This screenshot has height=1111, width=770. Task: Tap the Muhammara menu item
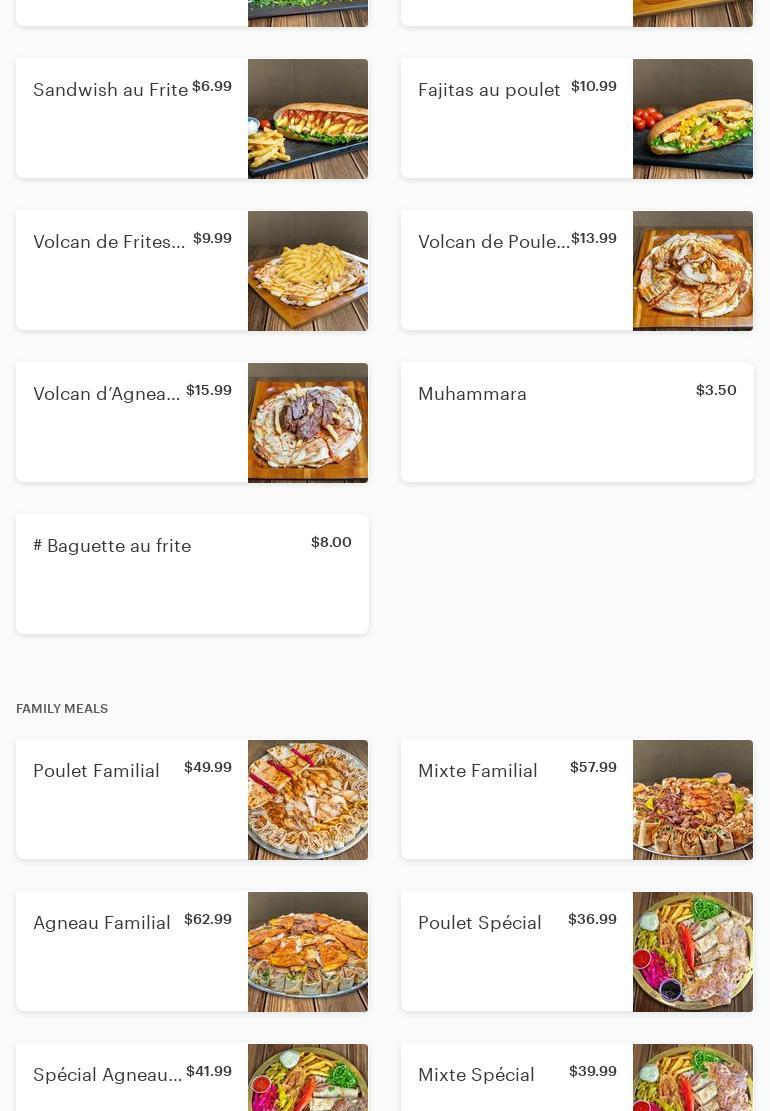(577, 423)
